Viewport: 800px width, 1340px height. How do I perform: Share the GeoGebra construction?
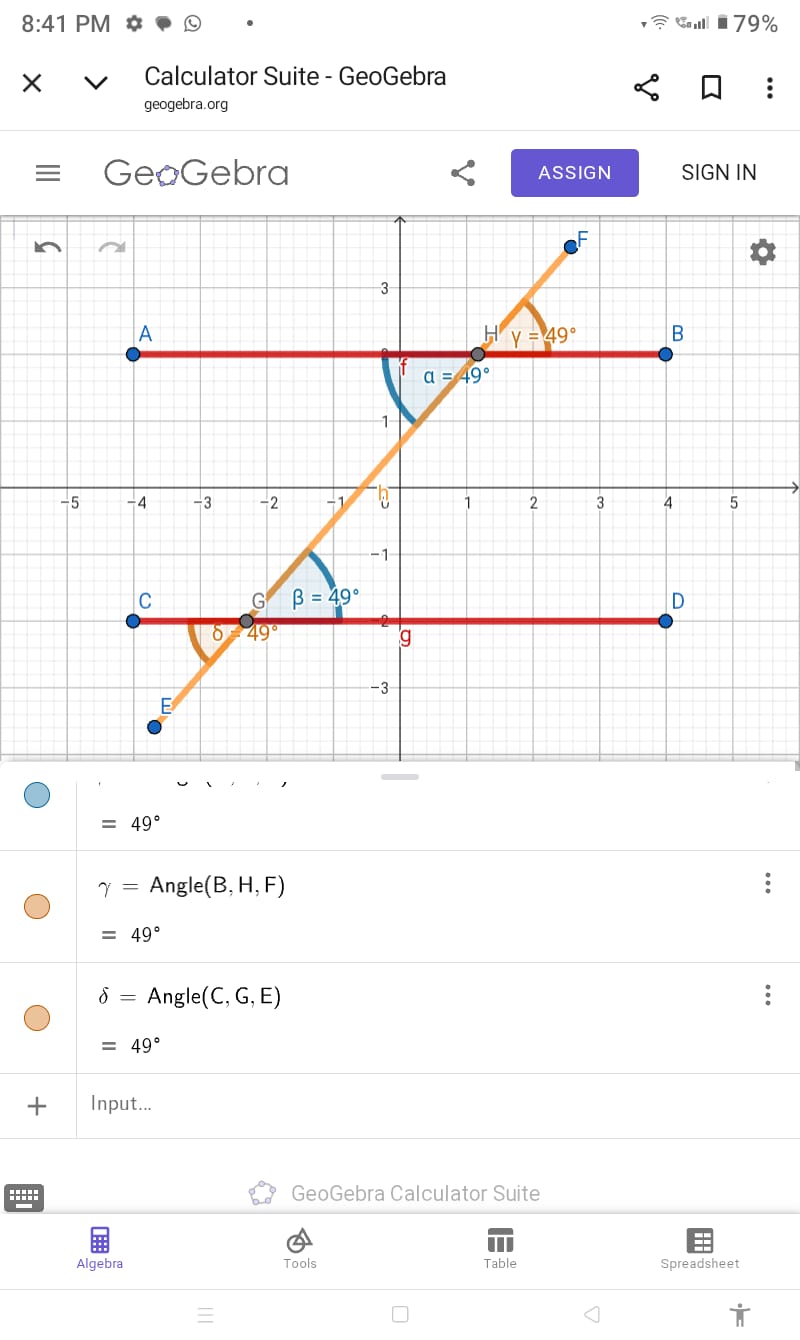click(463, 173)
